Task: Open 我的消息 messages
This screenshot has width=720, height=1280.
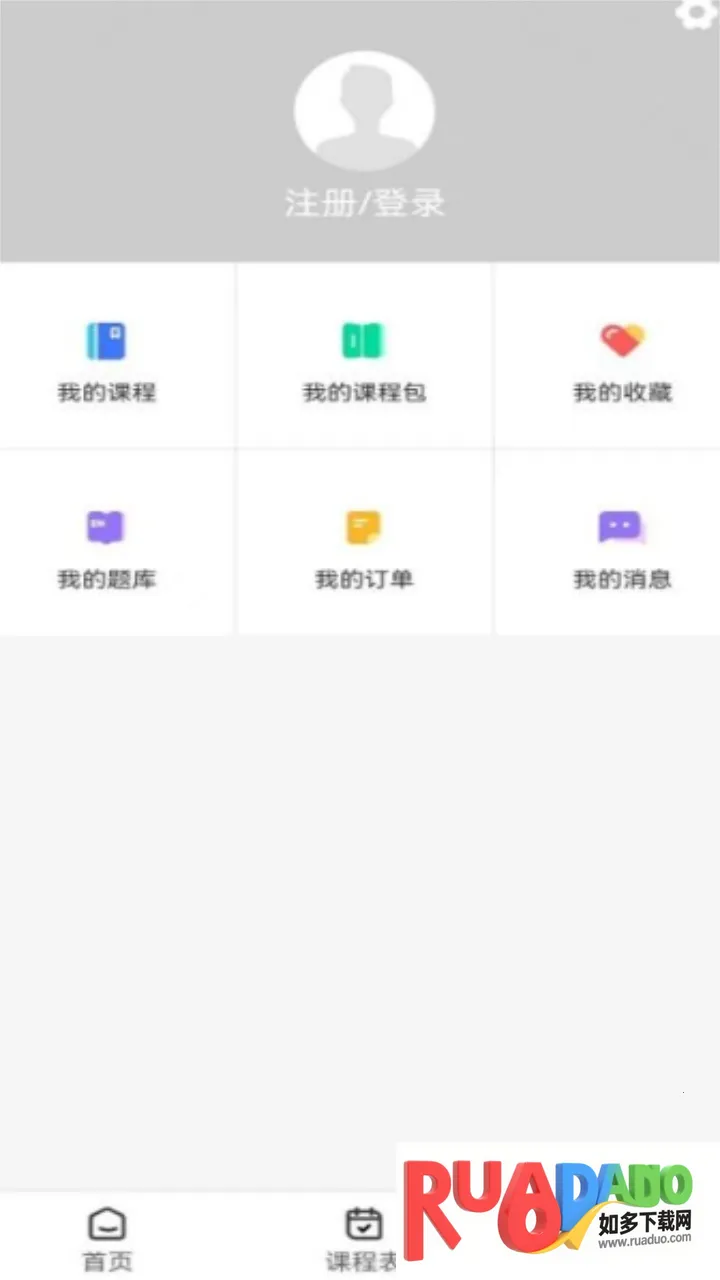Action: (x=622, y=547)
